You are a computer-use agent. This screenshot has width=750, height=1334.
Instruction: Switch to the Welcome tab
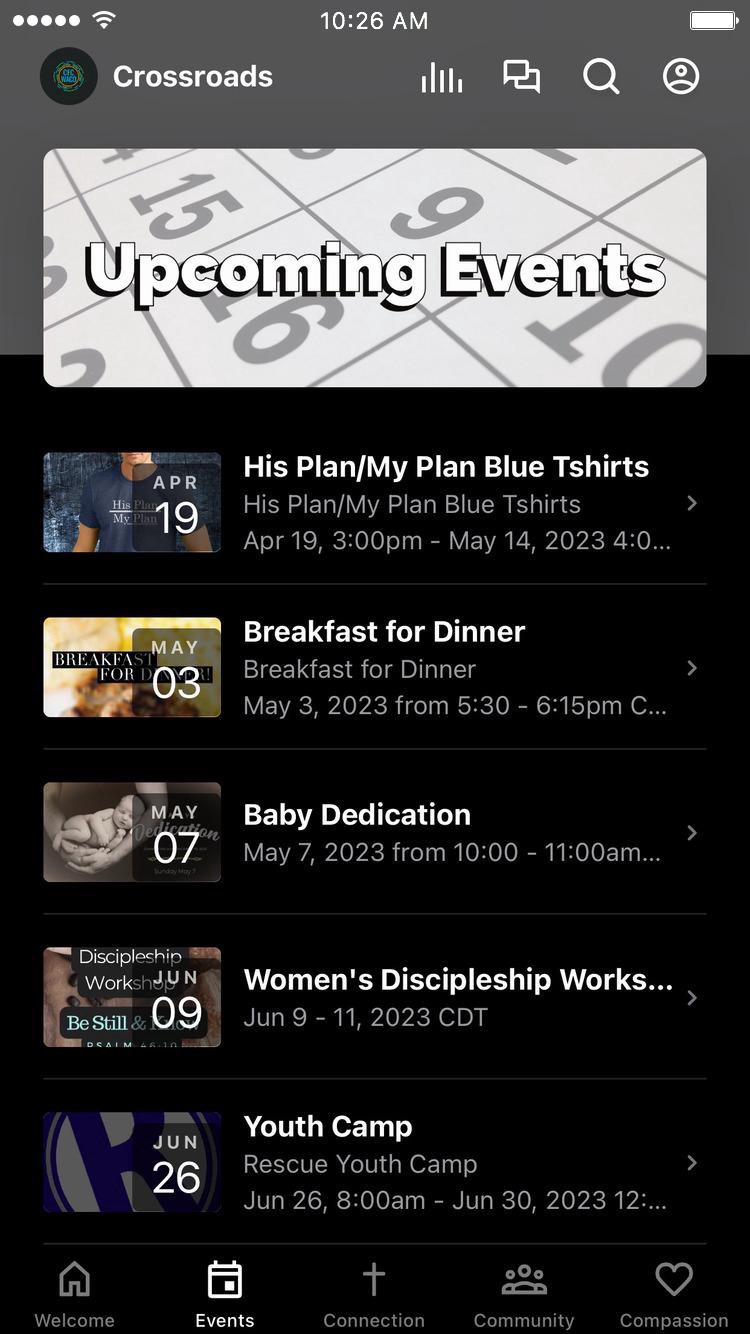(x=75, y=1294)
